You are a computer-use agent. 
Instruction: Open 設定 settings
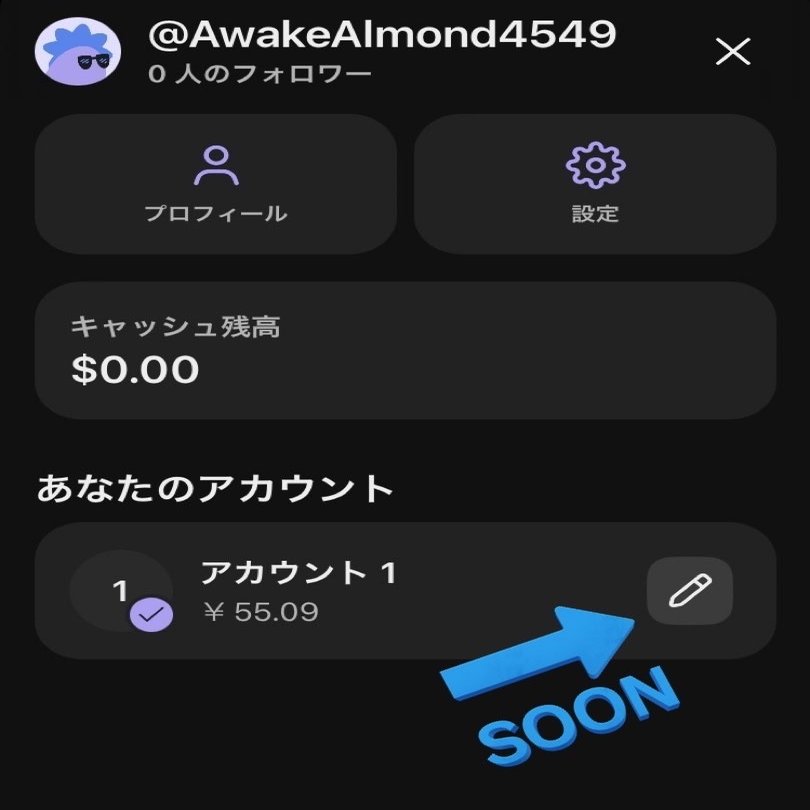(595, 183)
